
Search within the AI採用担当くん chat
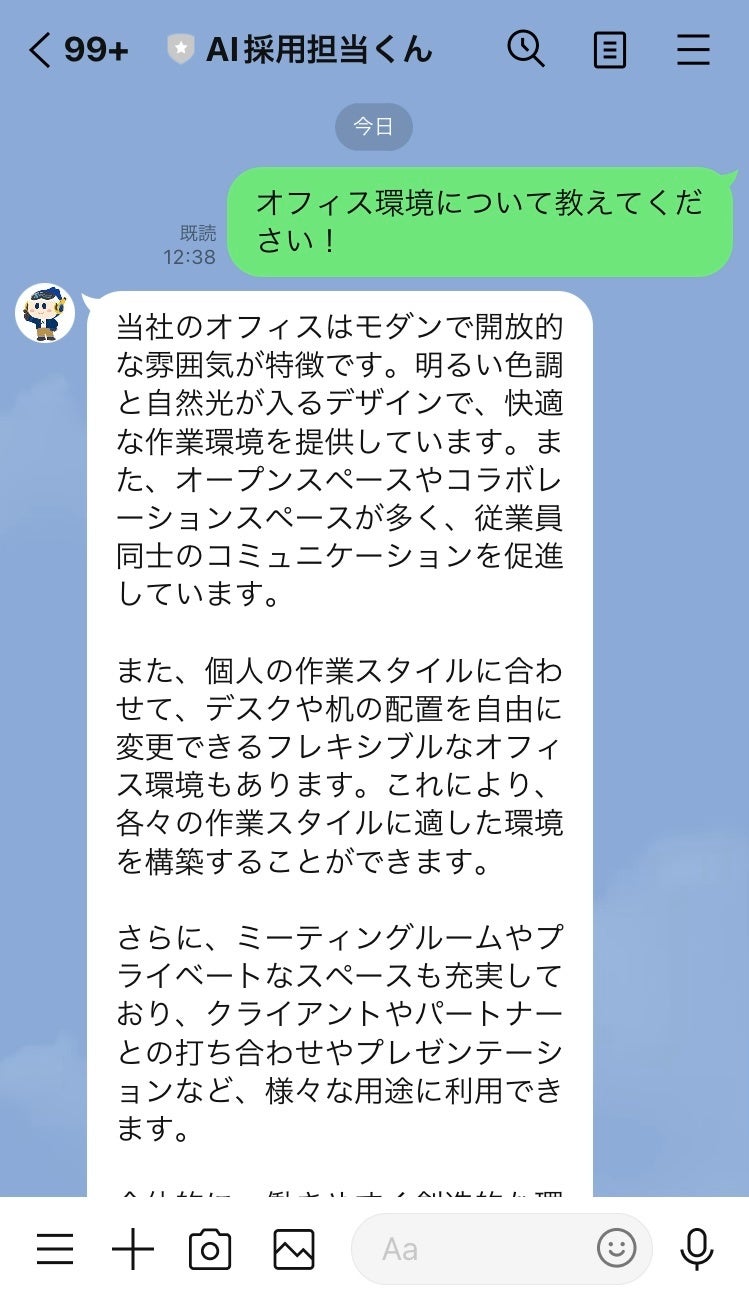(525, 49)
